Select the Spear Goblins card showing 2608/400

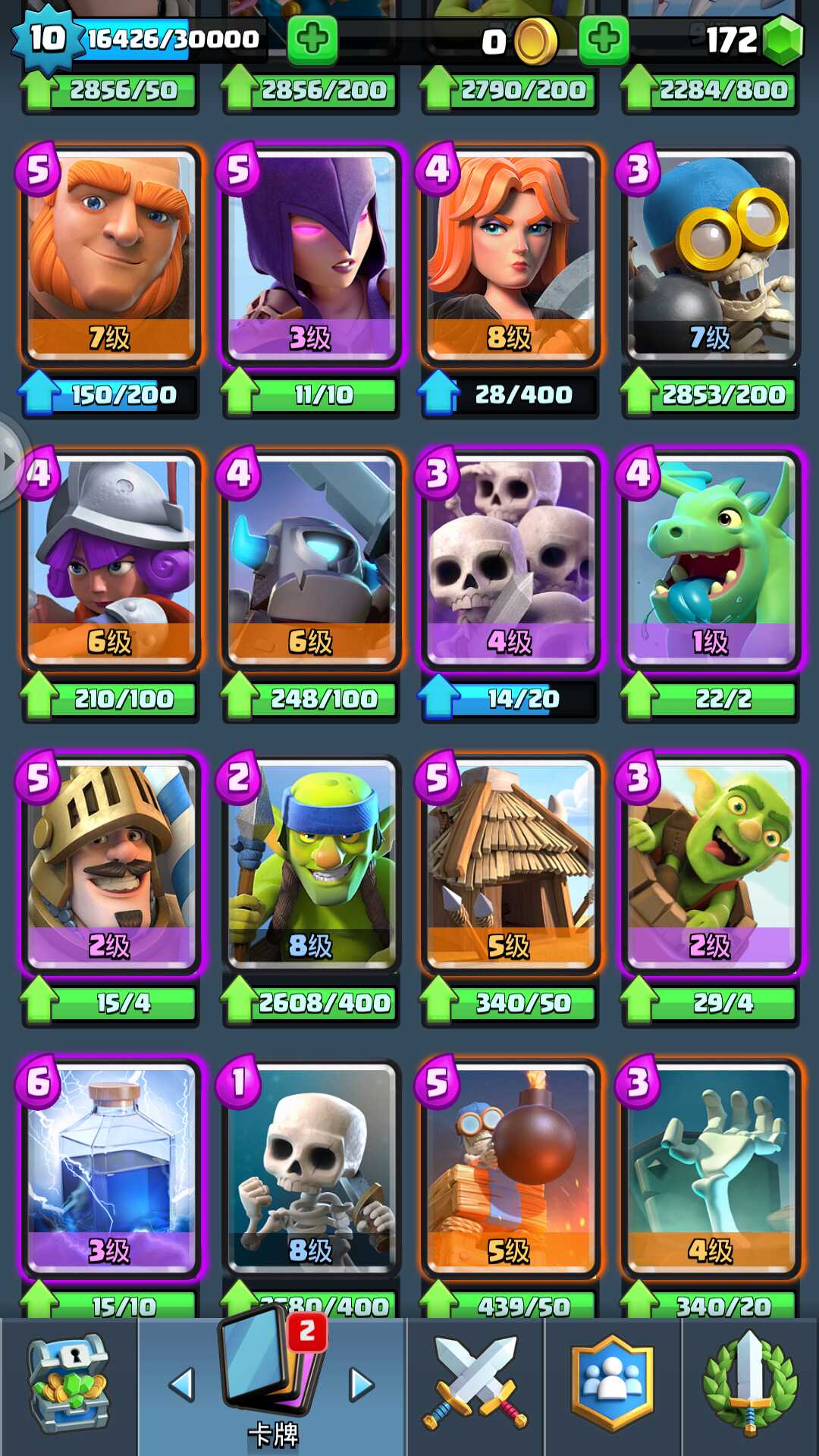(312, 864)
